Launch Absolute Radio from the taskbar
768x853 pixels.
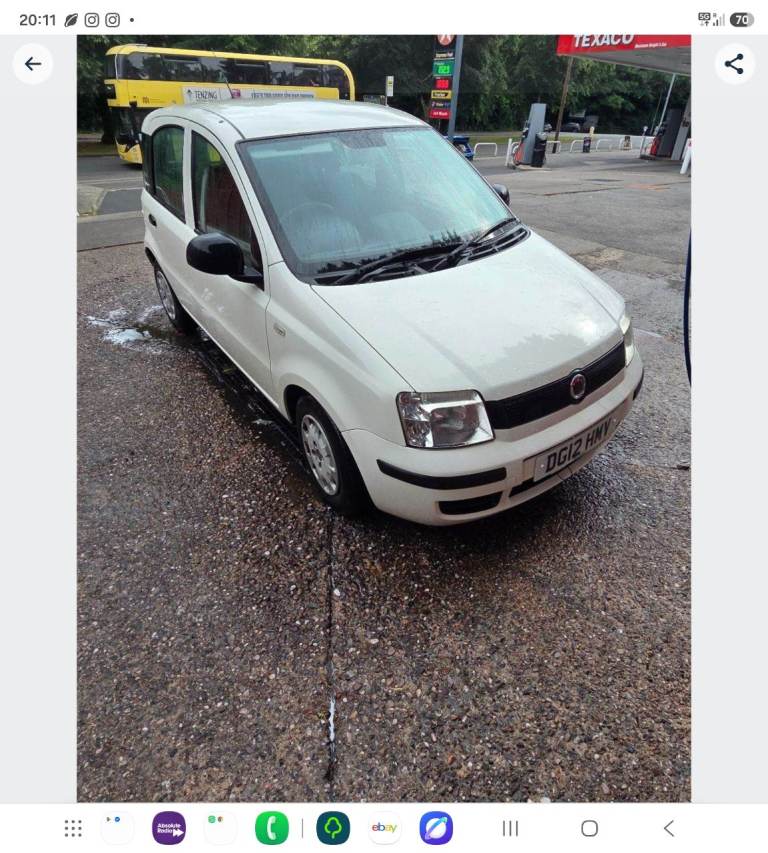point(169,828)
